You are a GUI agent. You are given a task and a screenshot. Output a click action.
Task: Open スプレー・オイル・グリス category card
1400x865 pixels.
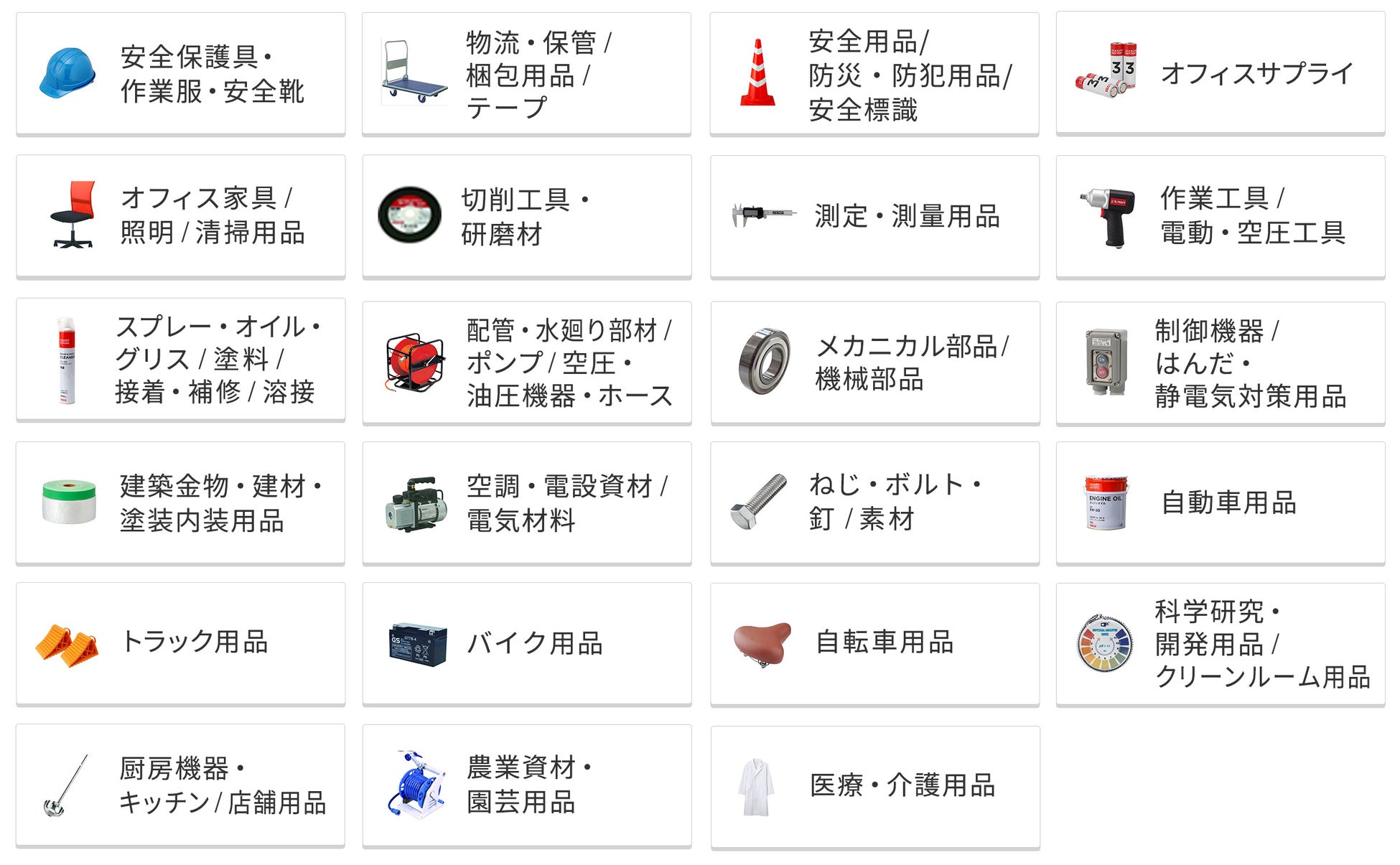tap(180, 359)
